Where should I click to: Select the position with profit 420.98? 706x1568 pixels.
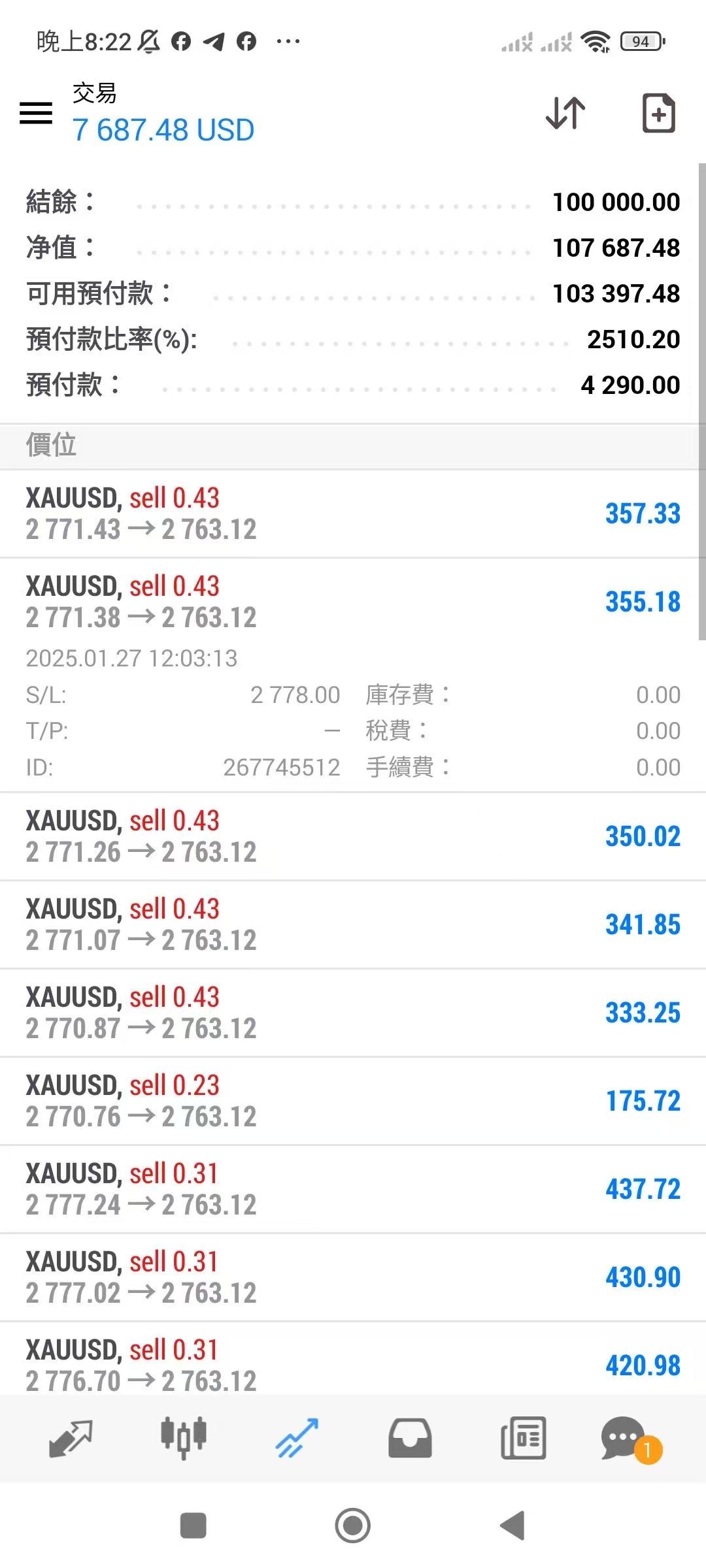[x=353, y=1364]
